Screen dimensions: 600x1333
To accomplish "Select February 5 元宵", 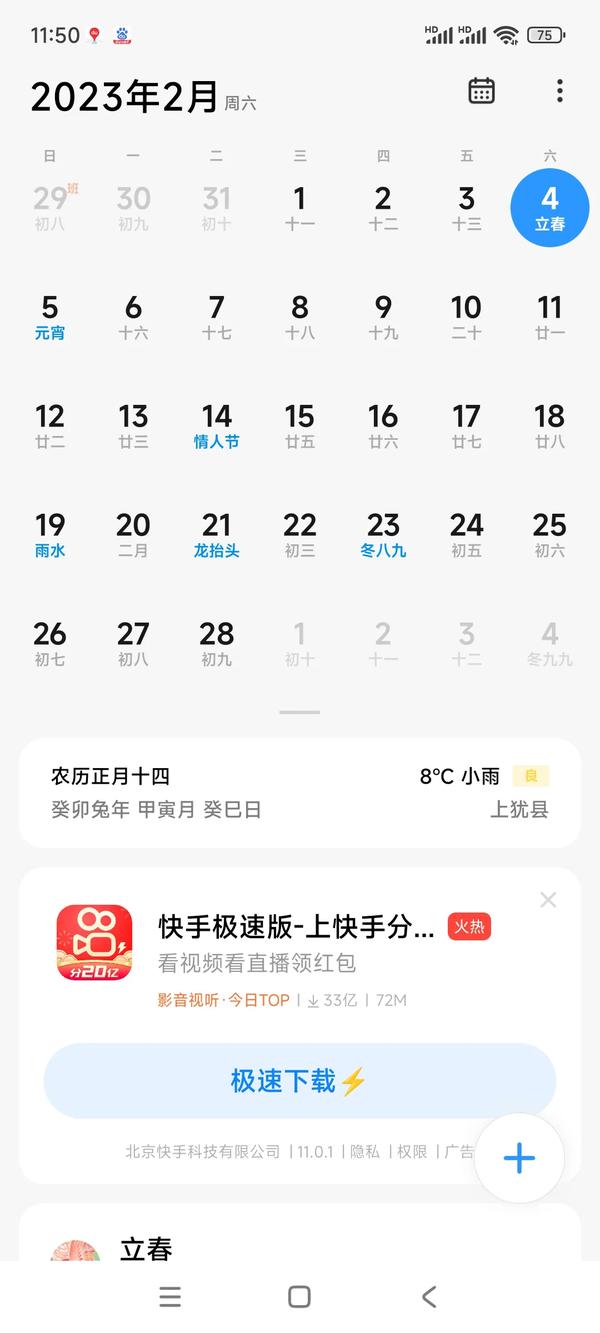I will [50, 317].
